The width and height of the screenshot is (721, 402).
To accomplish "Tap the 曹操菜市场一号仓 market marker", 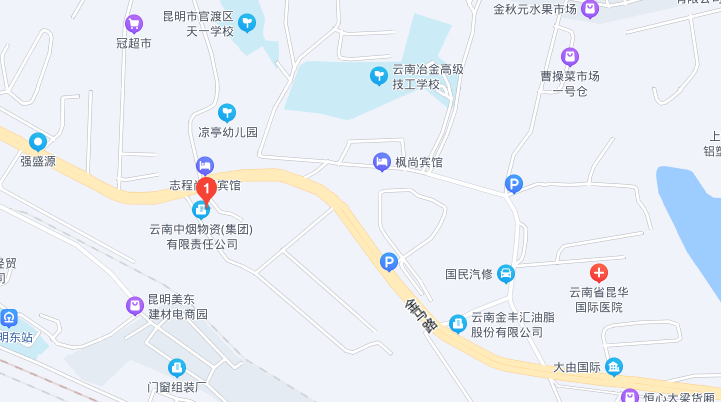I will tap(570, 56).
